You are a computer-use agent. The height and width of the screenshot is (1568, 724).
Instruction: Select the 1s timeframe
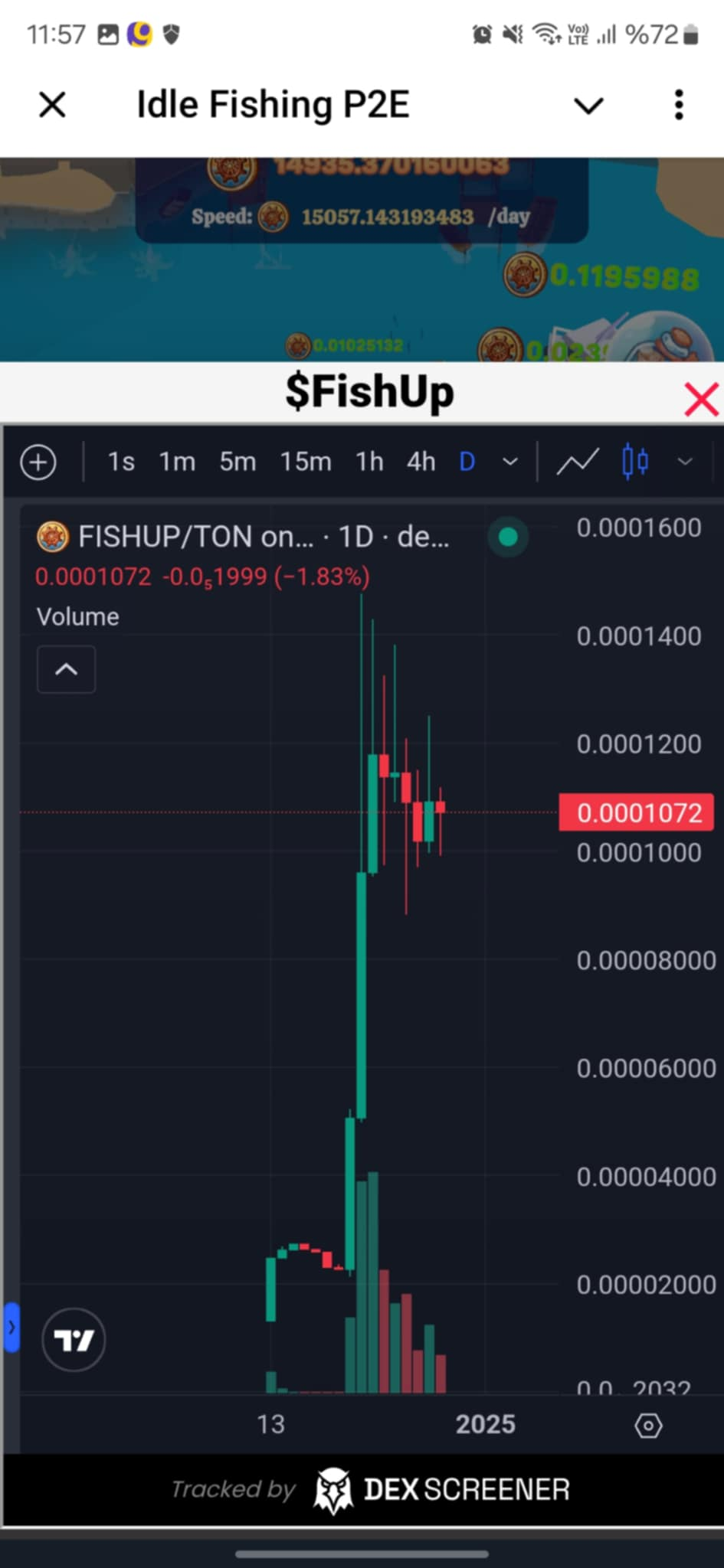coord(121,462)
